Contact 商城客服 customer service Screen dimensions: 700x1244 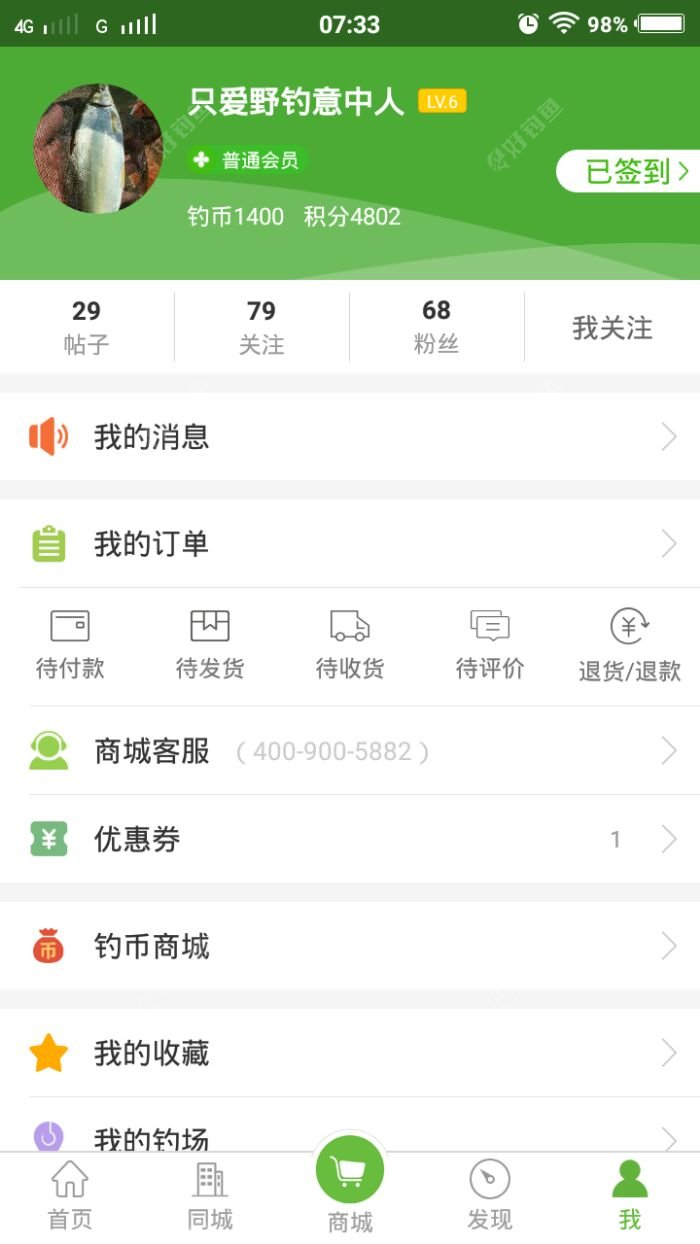click(350, 751)
